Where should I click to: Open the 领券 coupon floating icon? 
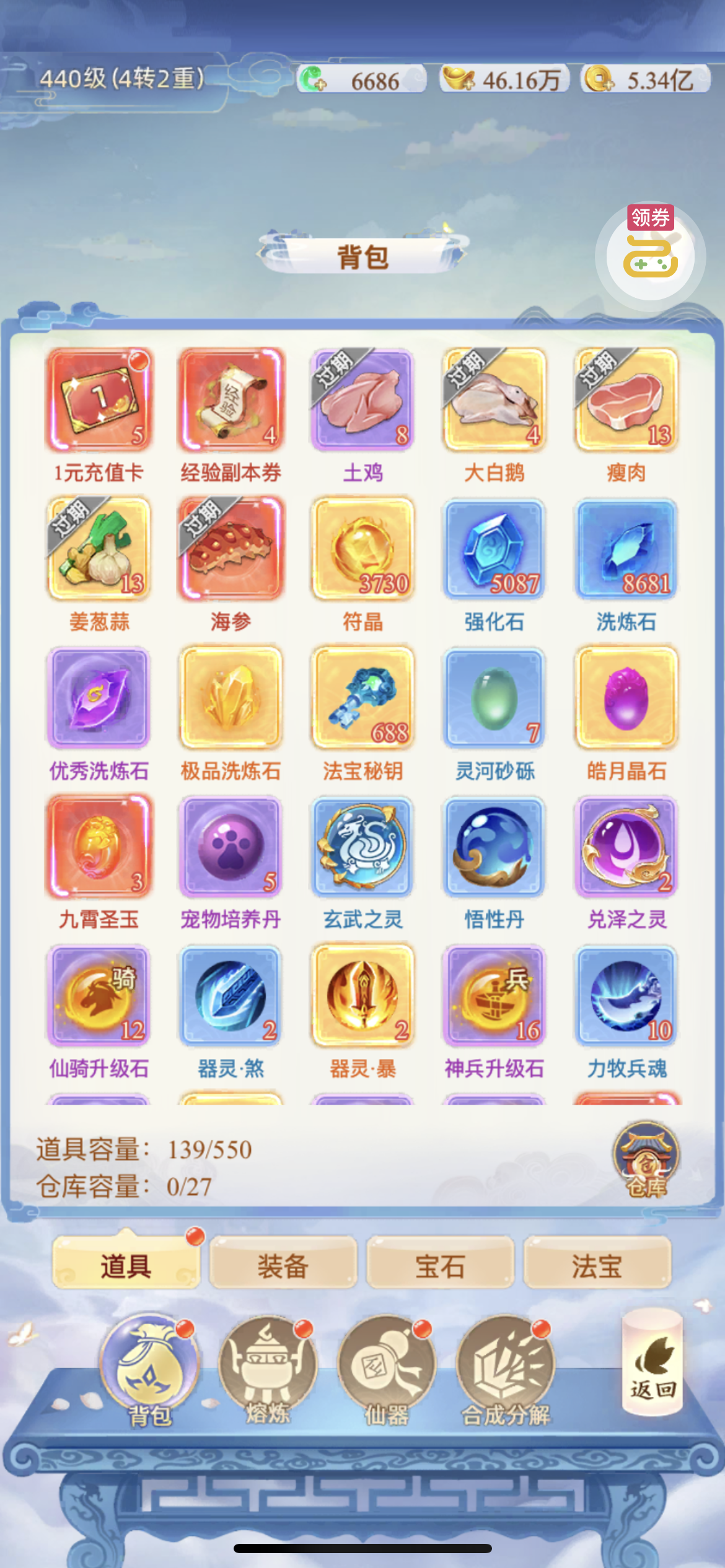pyautogui.click(x=649, y=254)
